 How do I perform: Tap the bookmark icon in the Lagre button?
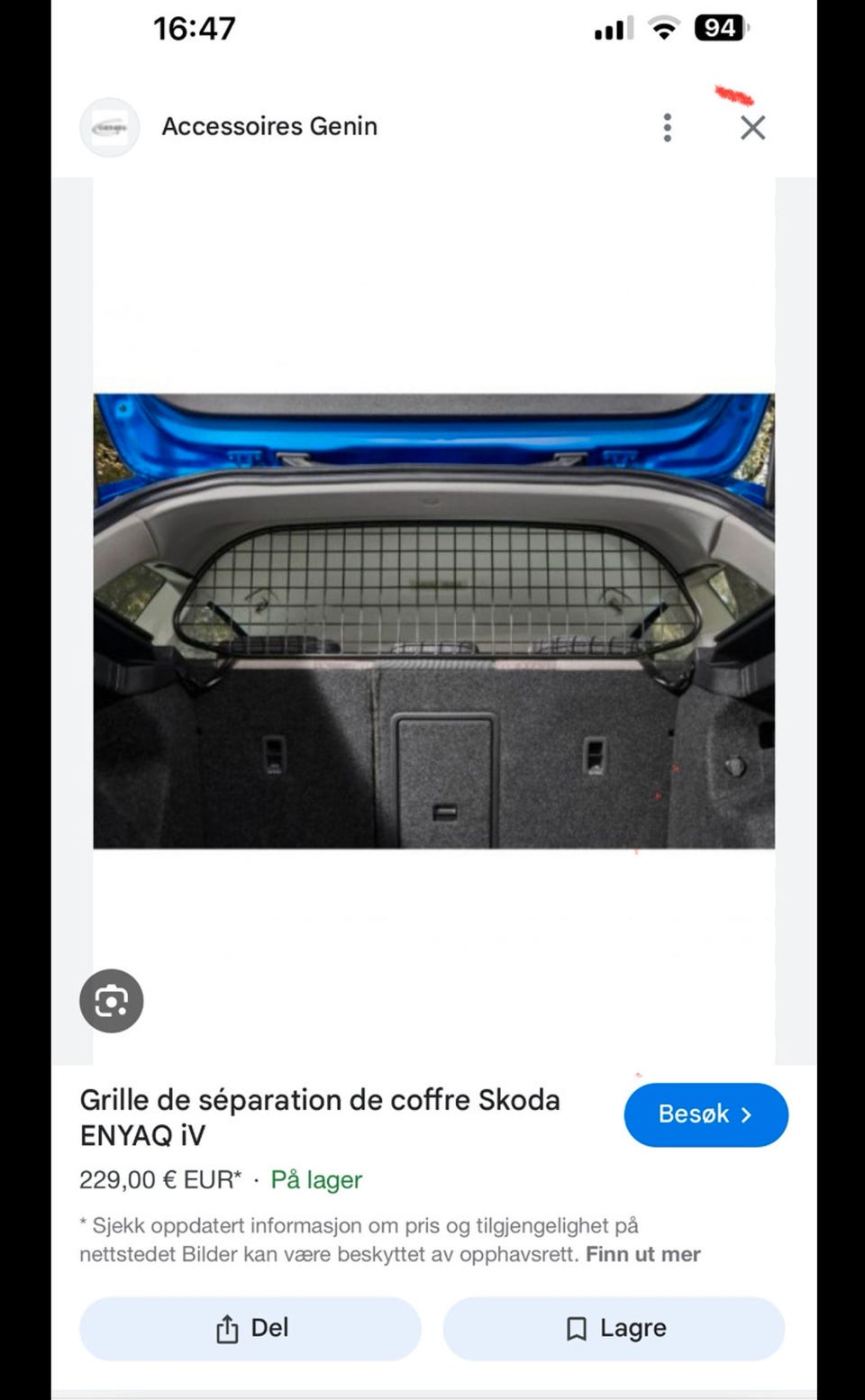[577, 1328]
